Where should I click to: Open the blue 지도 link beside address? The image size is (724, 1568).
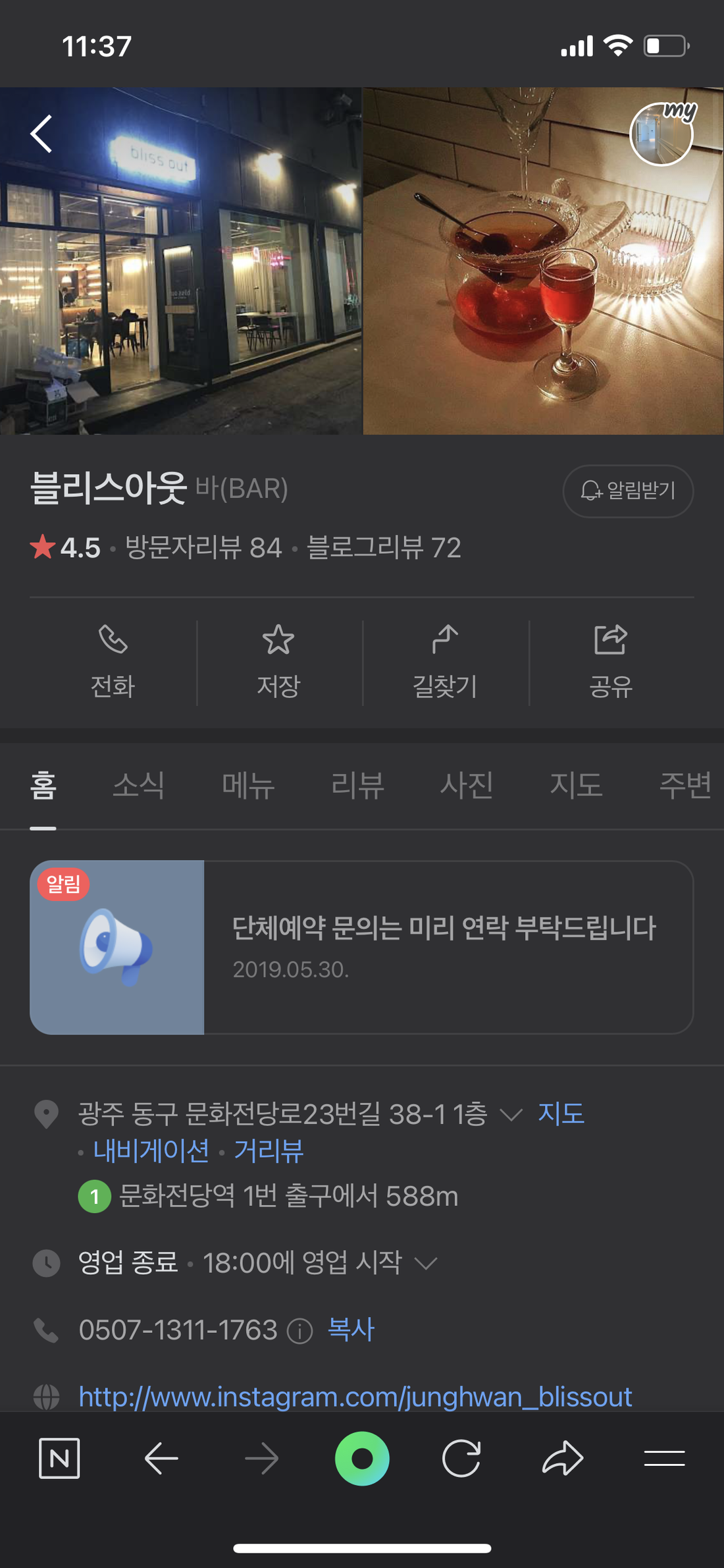coord(561,1114)
